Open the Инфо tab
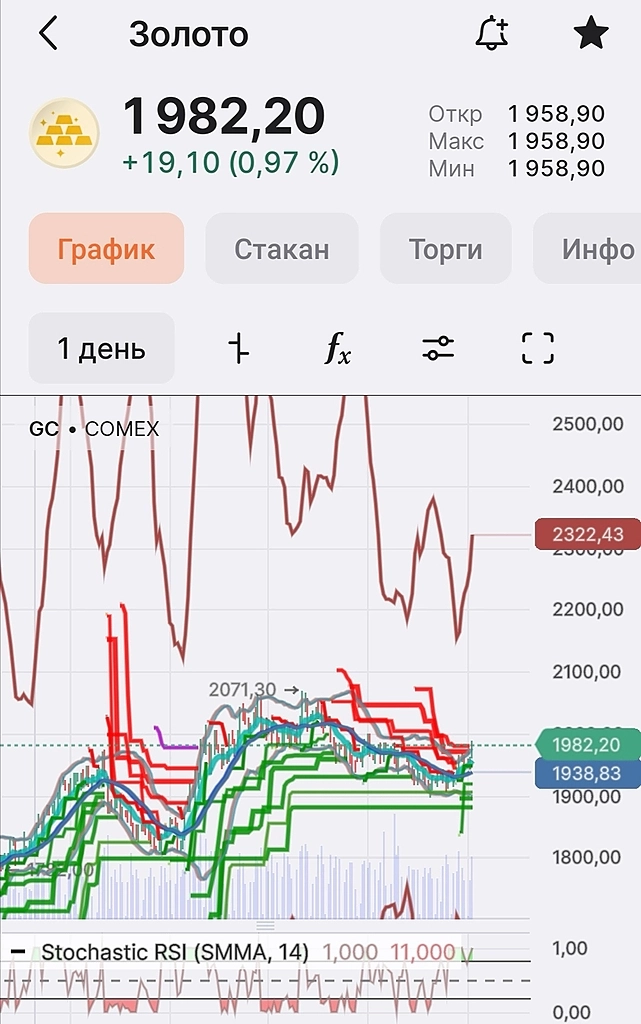 596,248
